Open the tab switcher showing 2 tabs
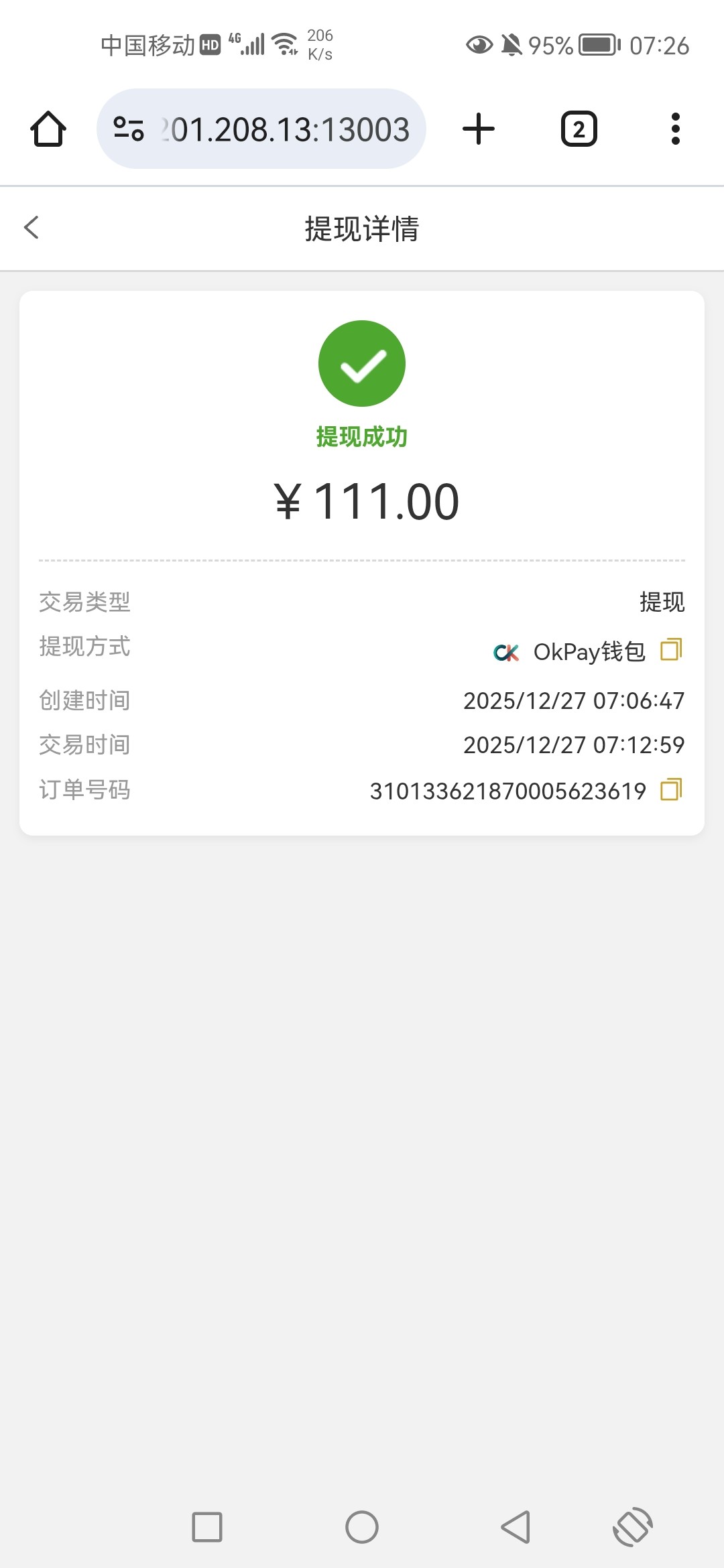This screenshot has height=1568, width=724. click(x=577, y=129)
